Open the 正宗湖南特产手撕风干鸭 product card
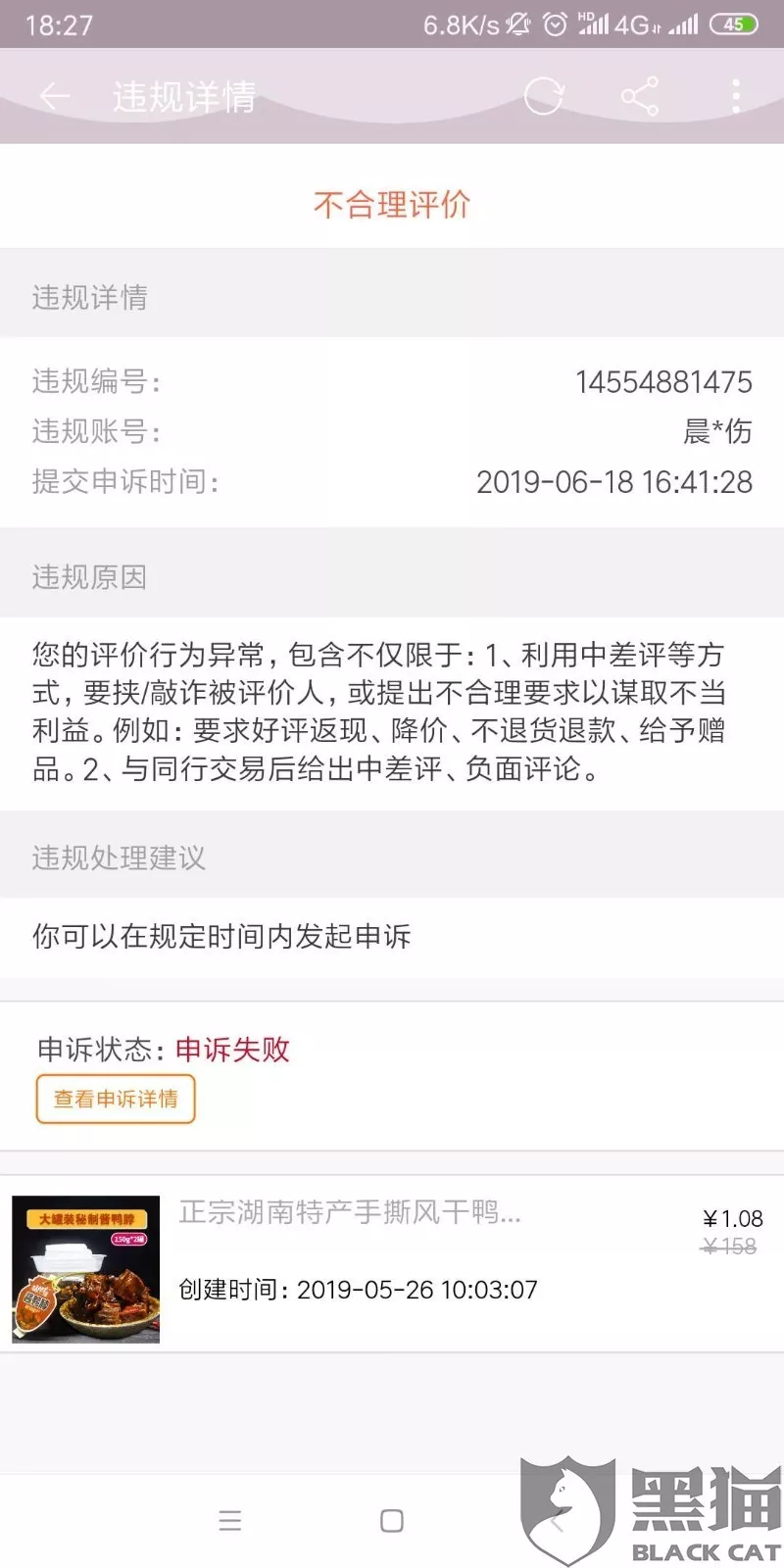 [392, 1264]
